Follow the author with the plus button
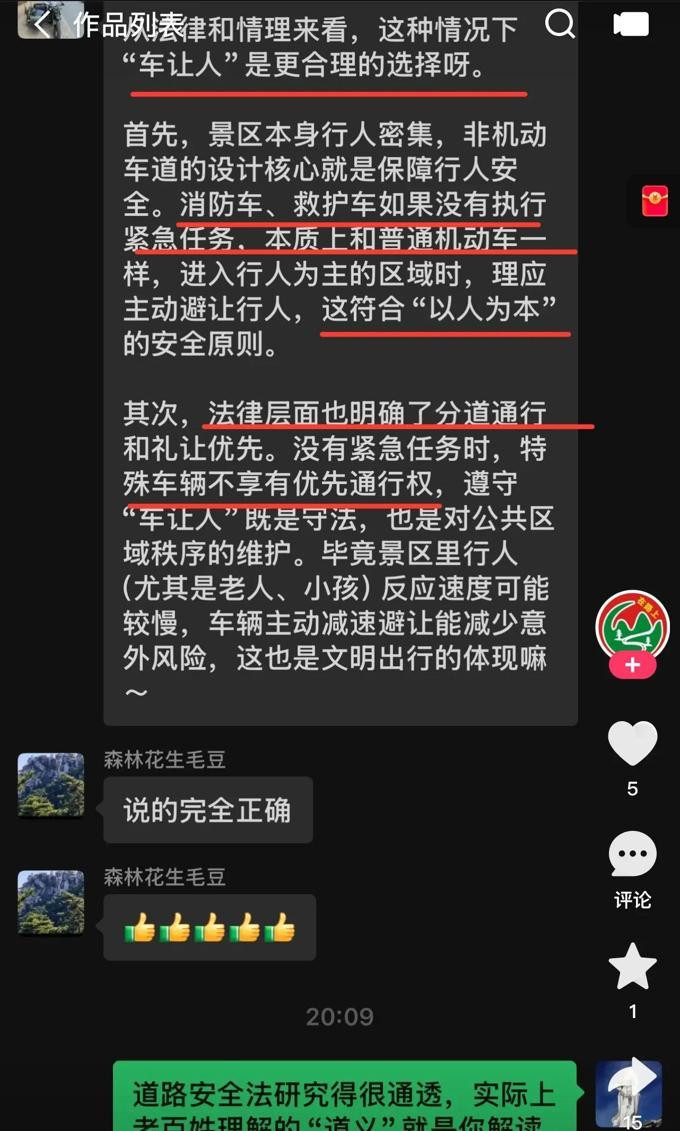This screenshot has width=680, height=1131. pyautogui.click(x=632, y=664)
